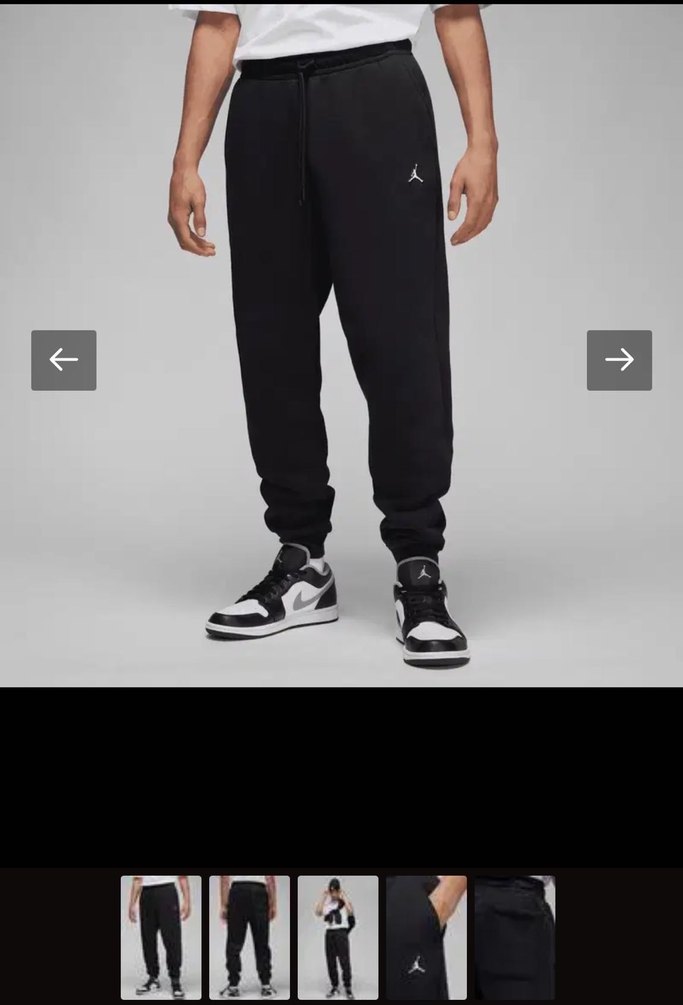Open the third thumbnail with full outfit

(x=338, y=937)
